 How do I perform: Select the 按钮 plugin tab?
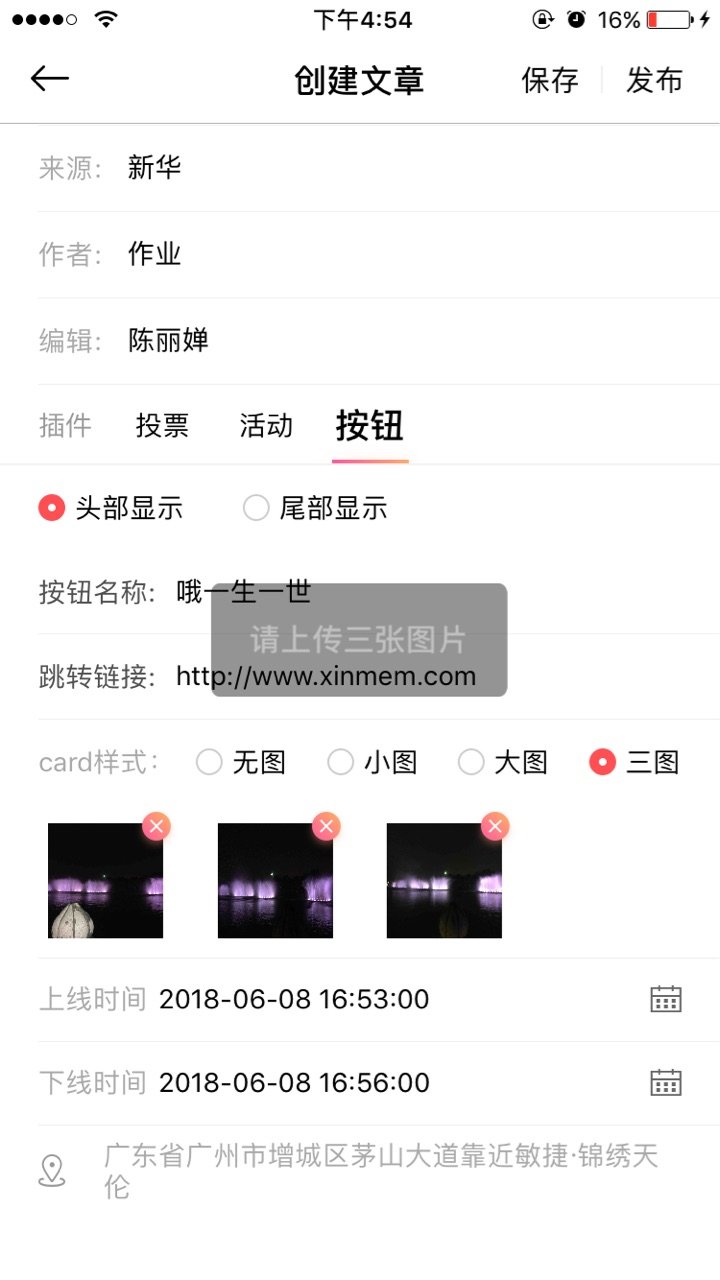tap(370, 426)
